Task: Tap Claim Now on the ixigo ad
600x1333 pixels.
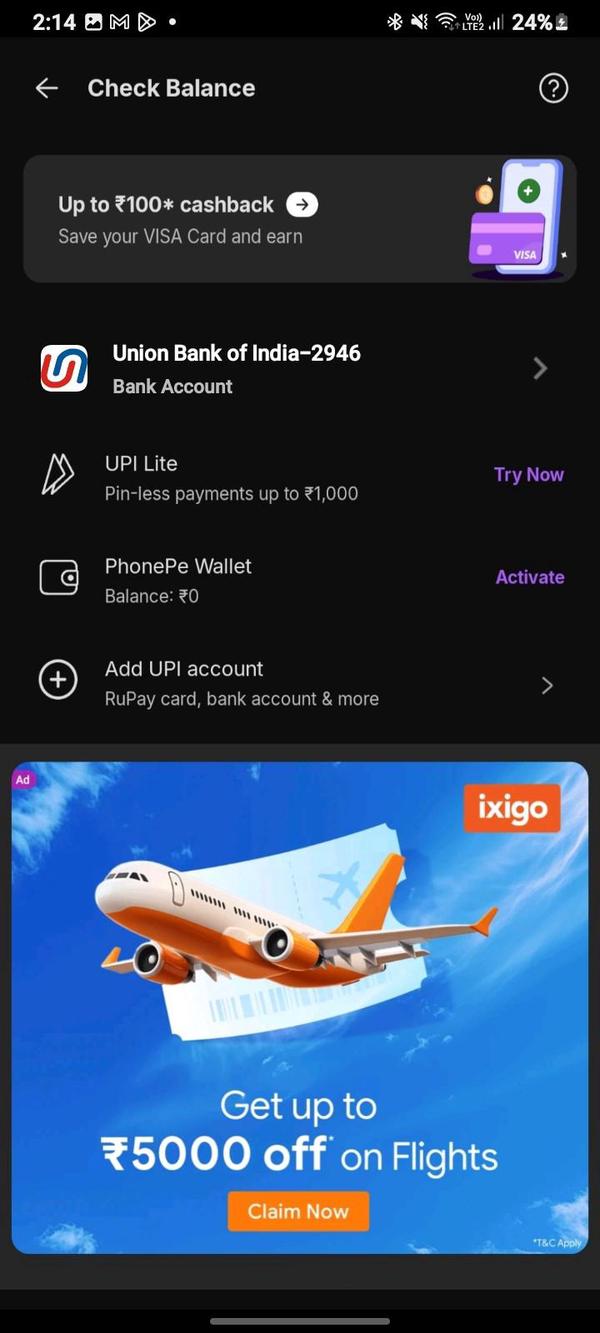Action: pos(298,1211)
